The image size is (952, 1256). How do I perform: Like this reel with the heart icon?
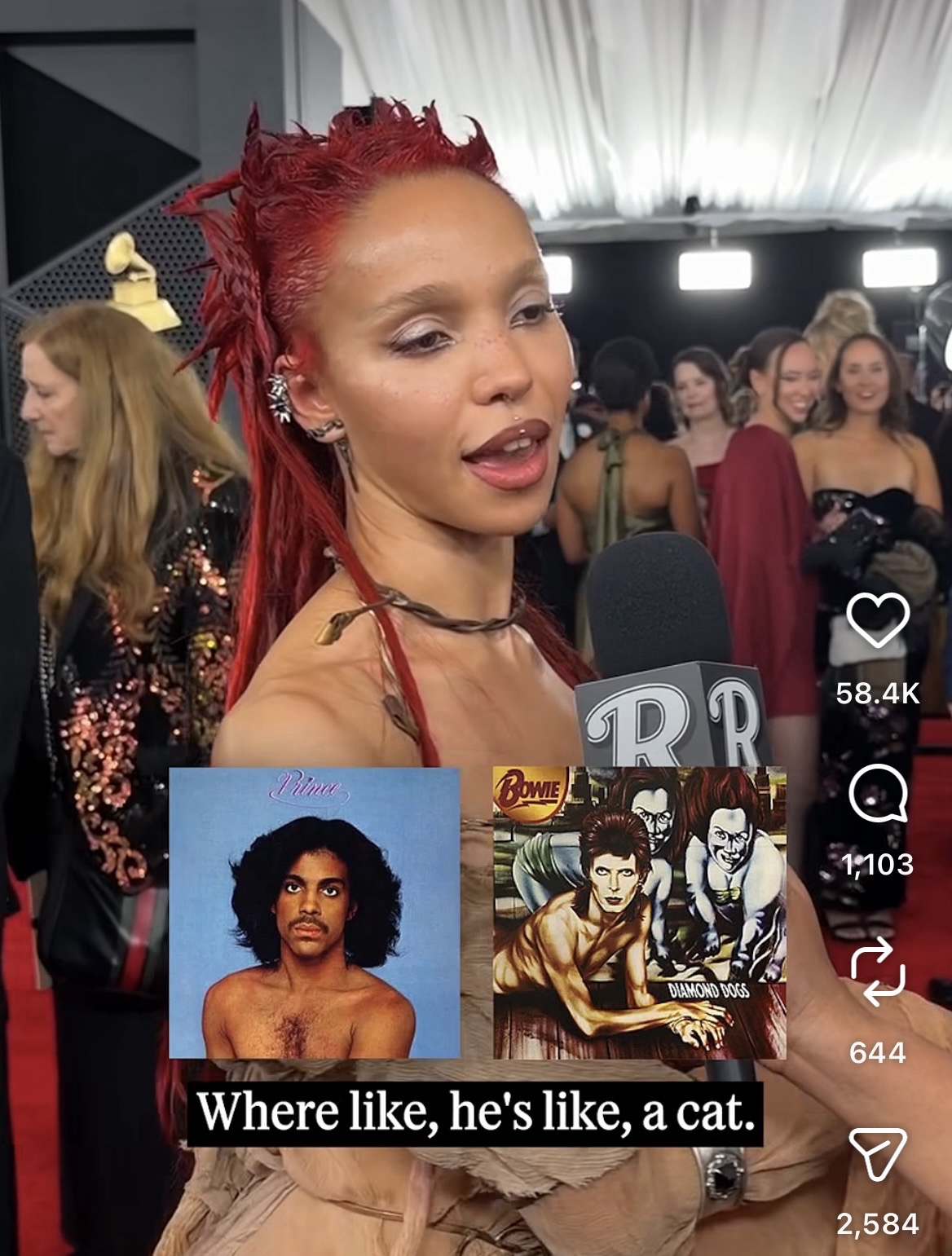click(x=877, y=621)
